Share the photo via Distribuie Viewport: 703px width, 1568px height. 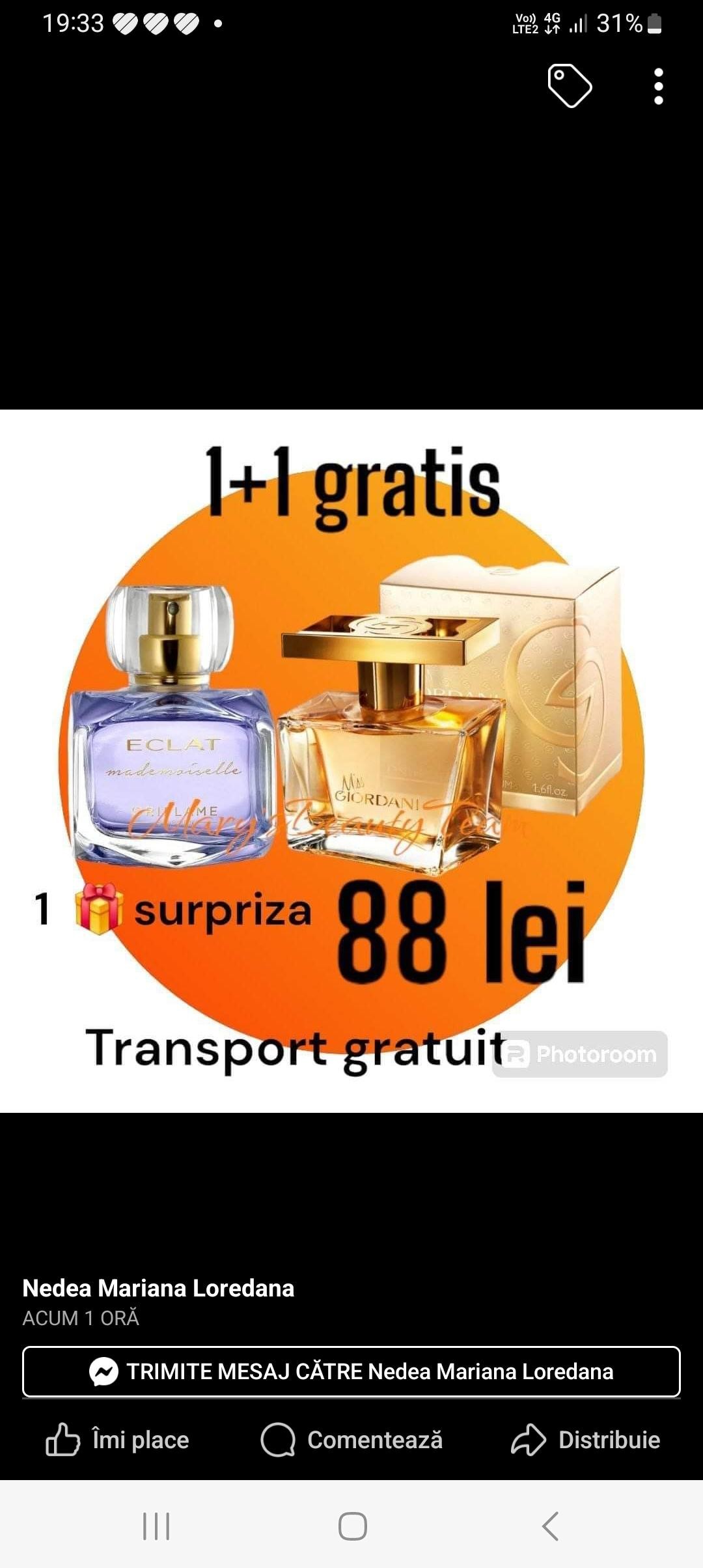tap(585, 1440)
